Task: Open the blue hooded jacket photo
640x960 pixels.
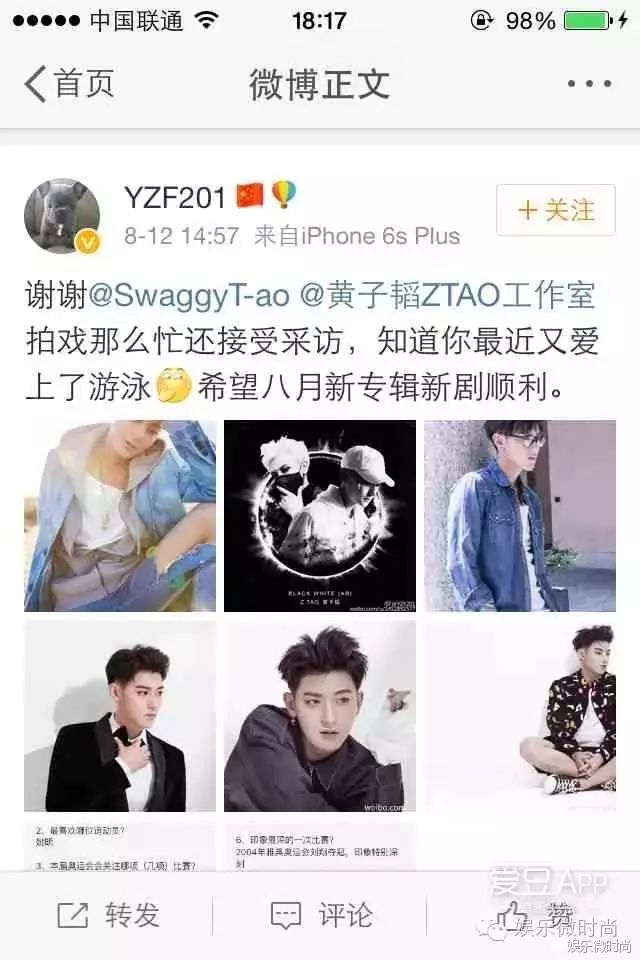Action: 120,515
